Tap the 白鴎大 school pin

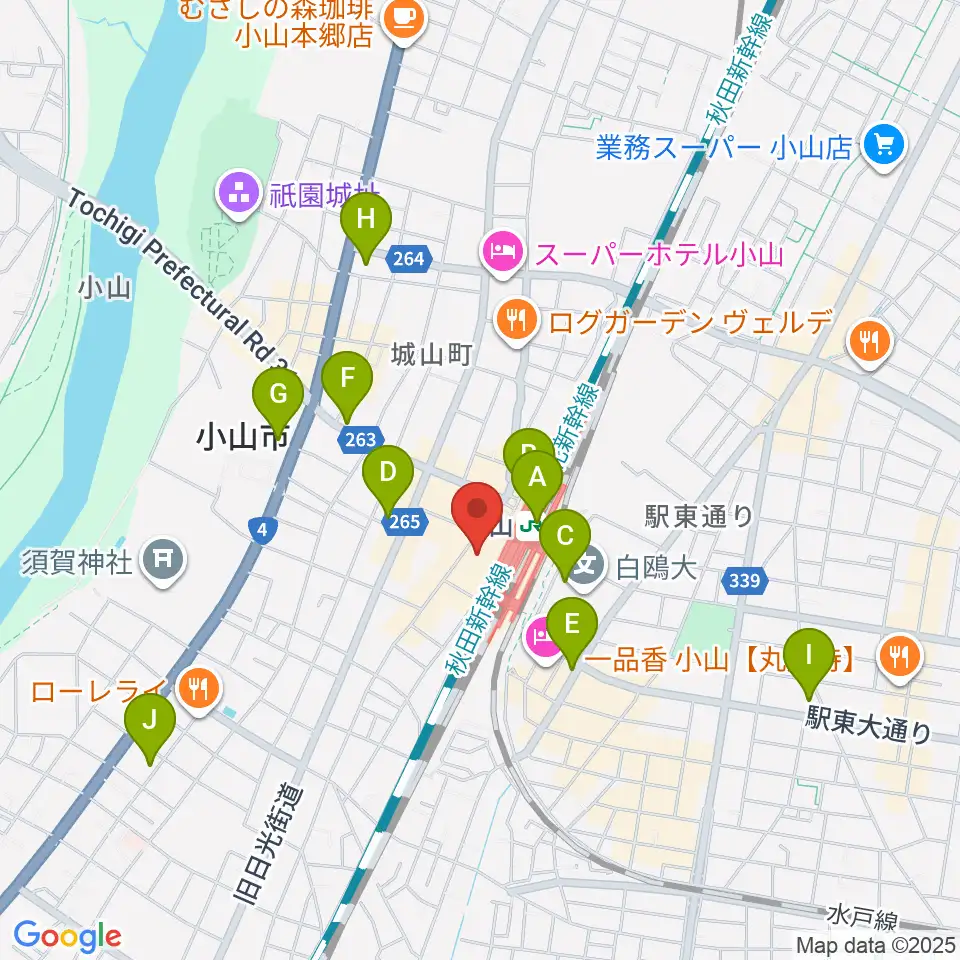pos(588,566)
